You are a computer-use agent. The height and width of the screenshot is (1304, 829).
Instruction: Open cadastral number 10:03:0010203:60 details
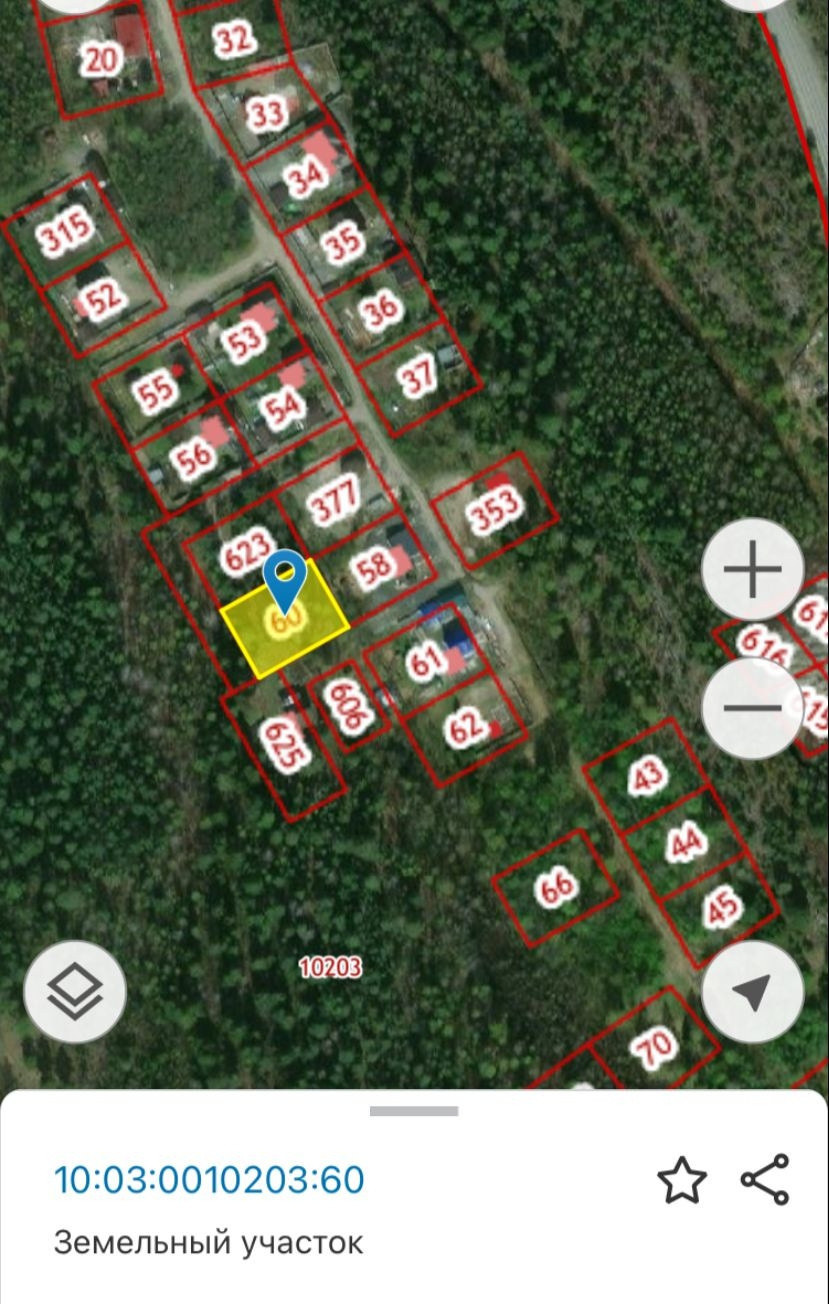209,1180
